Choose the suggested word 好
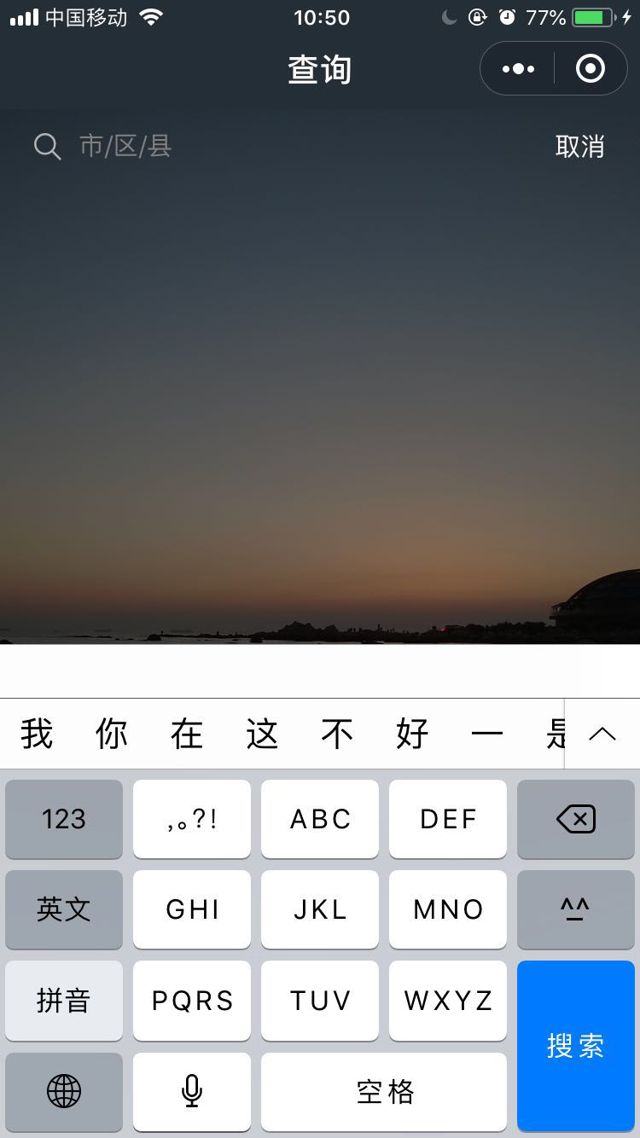Viewport: 640px width, 1138px height. tap(412, 734)
